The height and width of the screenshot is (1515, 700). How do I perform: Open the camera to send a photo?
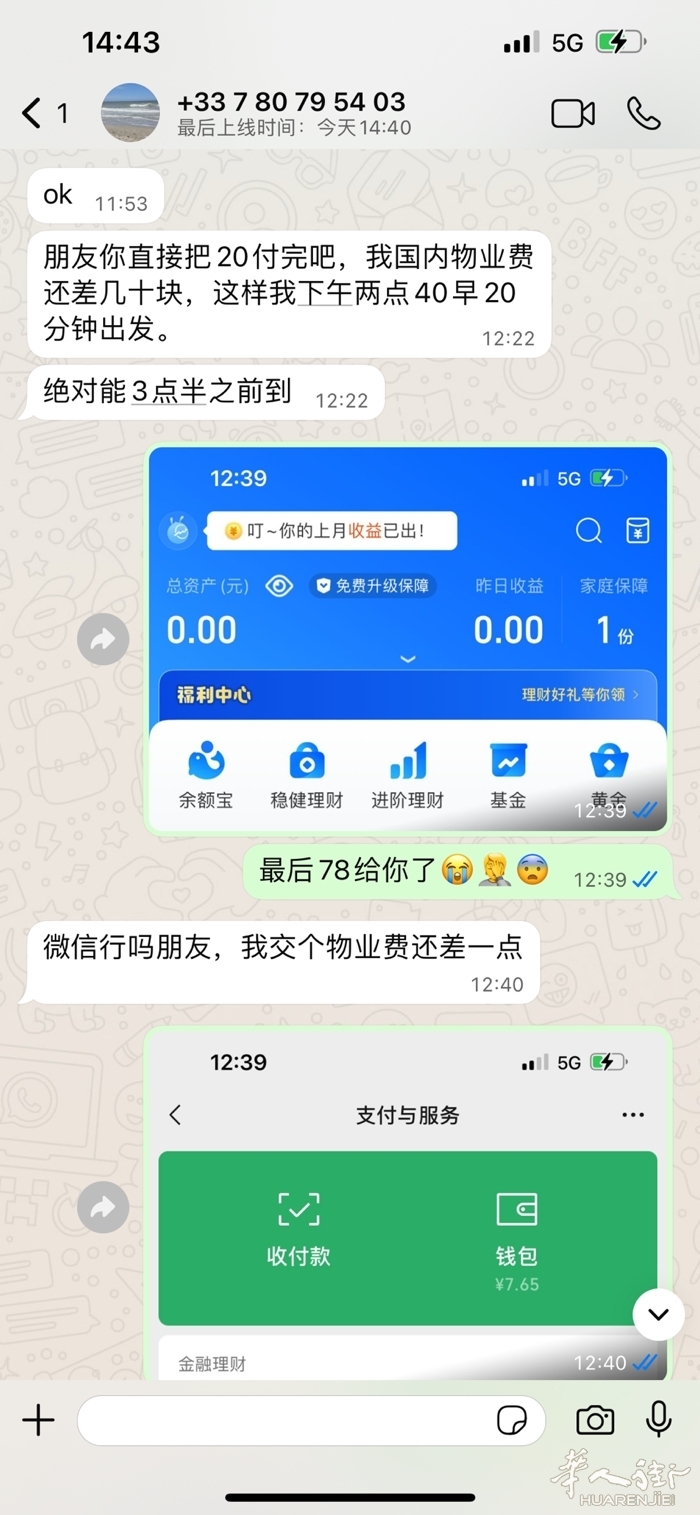[x=595, y=1420]
